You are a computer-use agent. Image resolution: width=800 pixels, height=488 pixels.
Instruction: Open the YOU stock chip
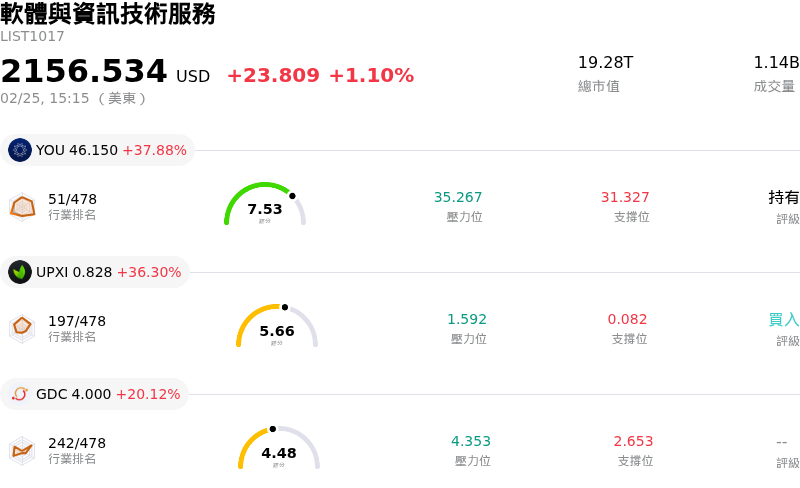pyautogui.click(x=98, y=150)
